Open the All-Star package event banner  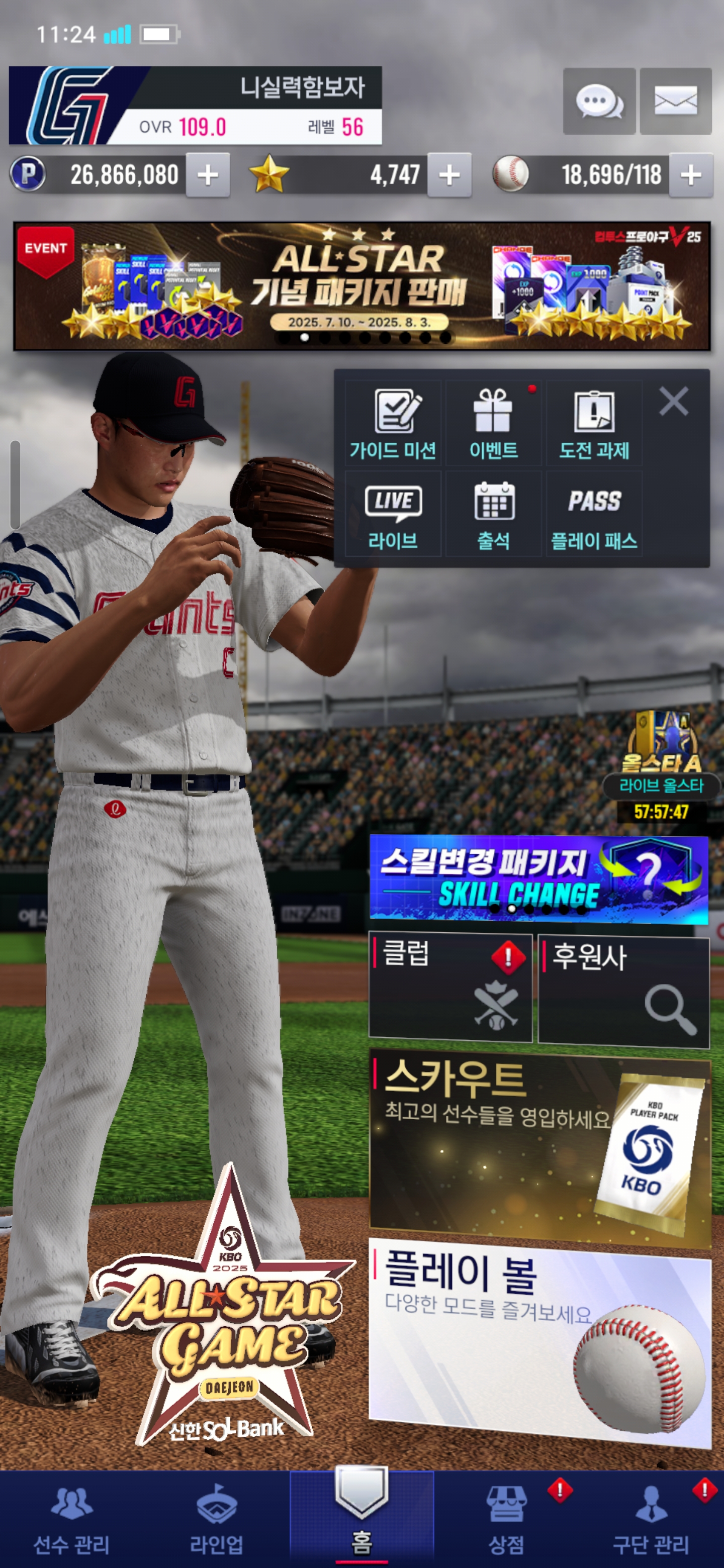[361, 286]
